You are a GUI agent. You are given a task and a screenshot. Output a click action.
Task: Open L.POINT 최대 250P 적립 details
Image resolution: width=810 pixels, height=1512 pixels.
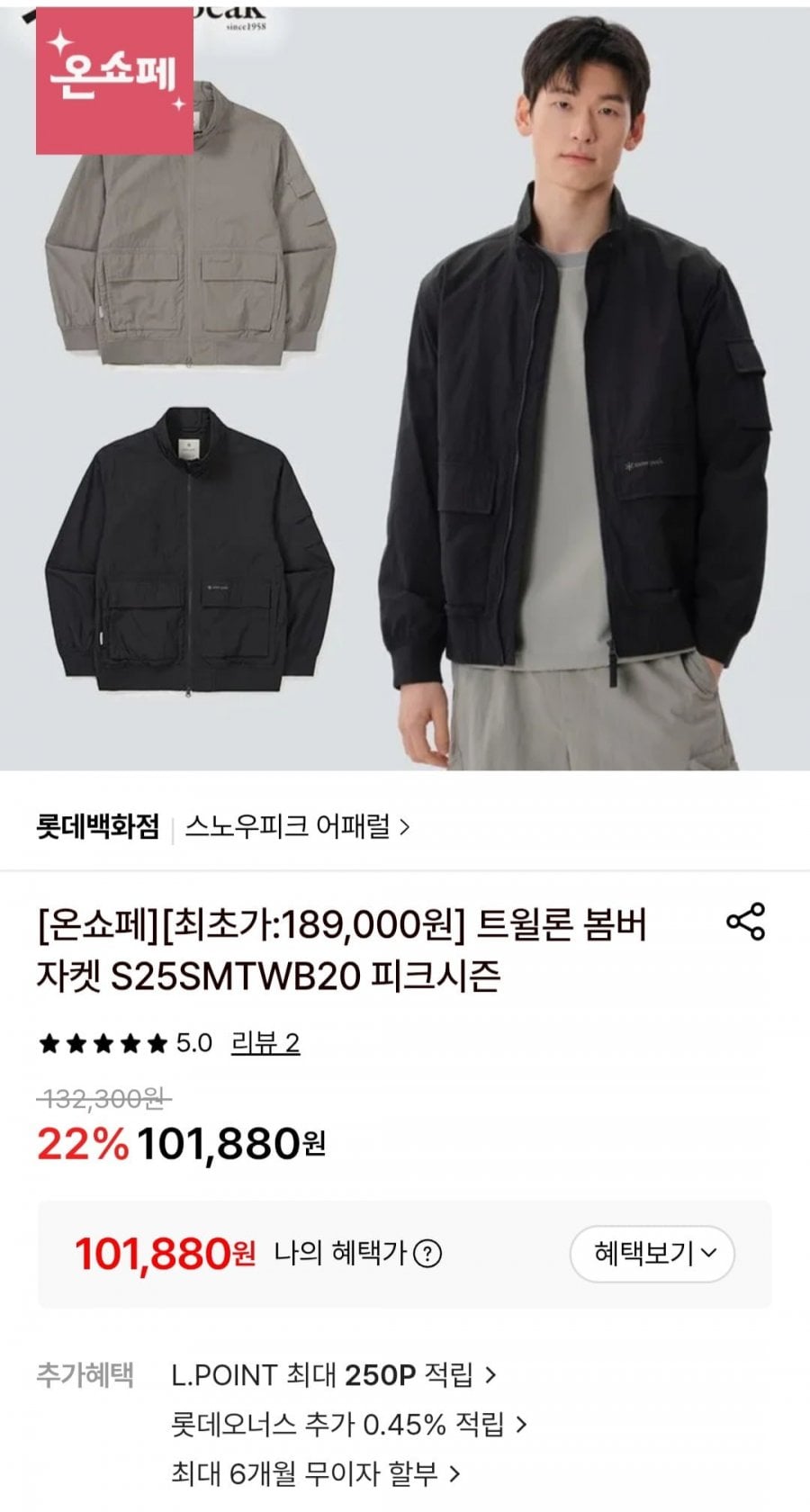click(333, 1375)
